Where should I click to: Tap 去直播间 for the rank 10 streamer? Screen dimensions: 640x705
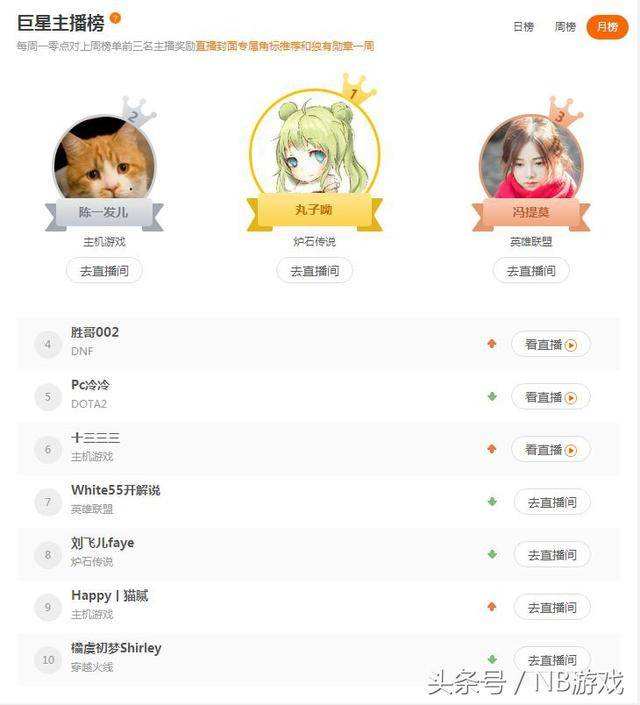click(552, 659)
